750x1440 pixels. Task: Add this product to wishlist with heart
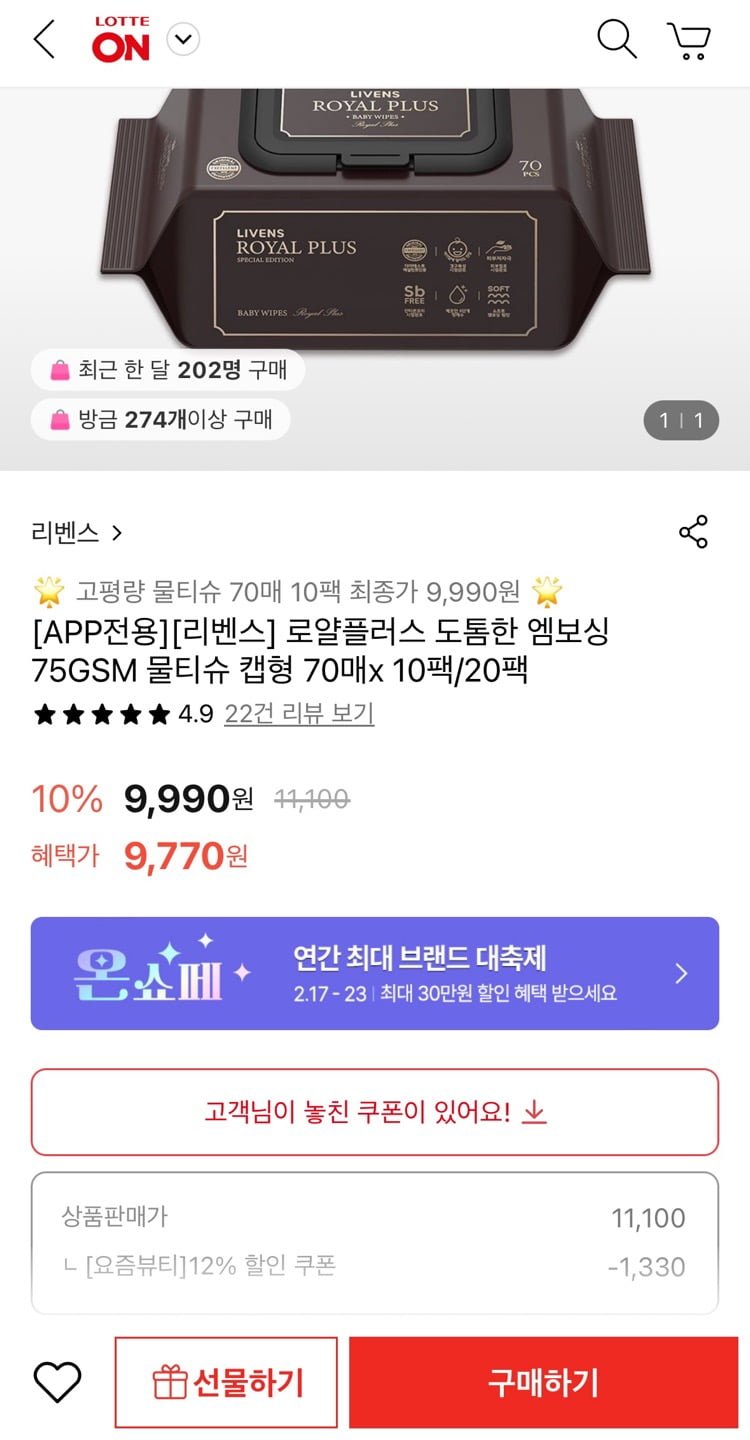point(57,1382)
